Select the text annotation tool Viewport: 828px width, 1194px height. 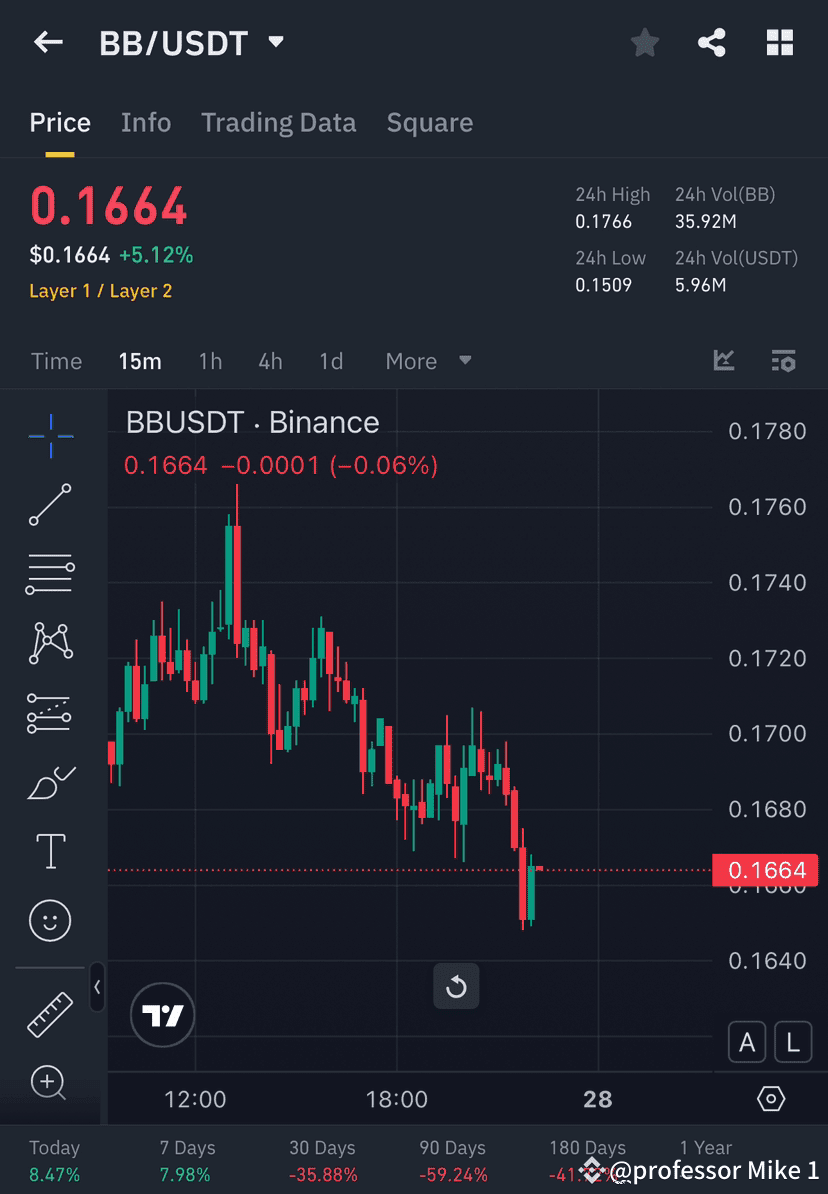50,850
